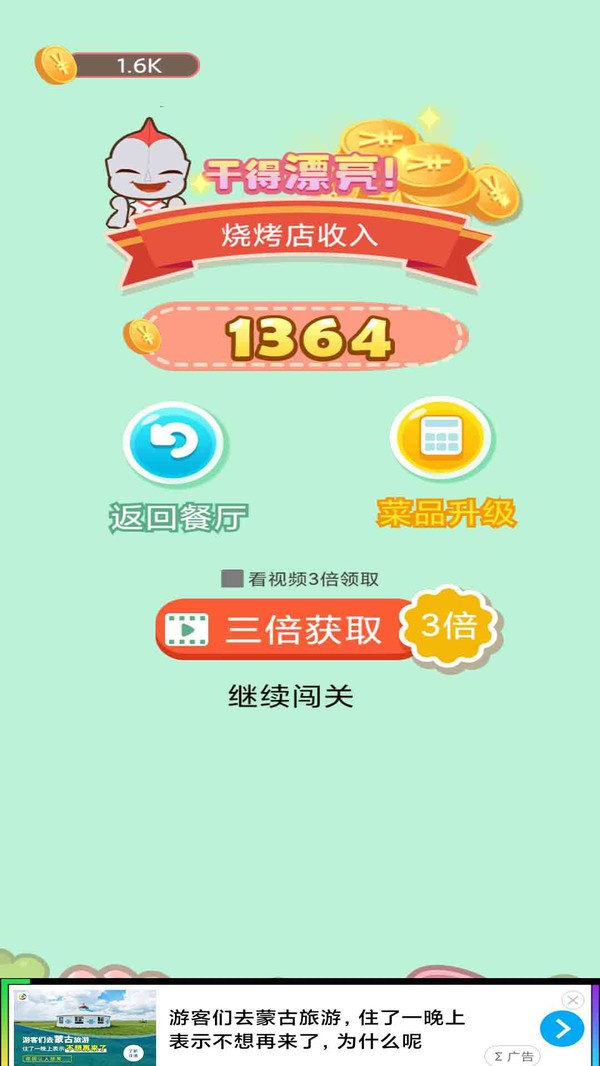Open the ad's blue arrow button
Screen dimensions: 600x1066
click(x=562, y=1028)
